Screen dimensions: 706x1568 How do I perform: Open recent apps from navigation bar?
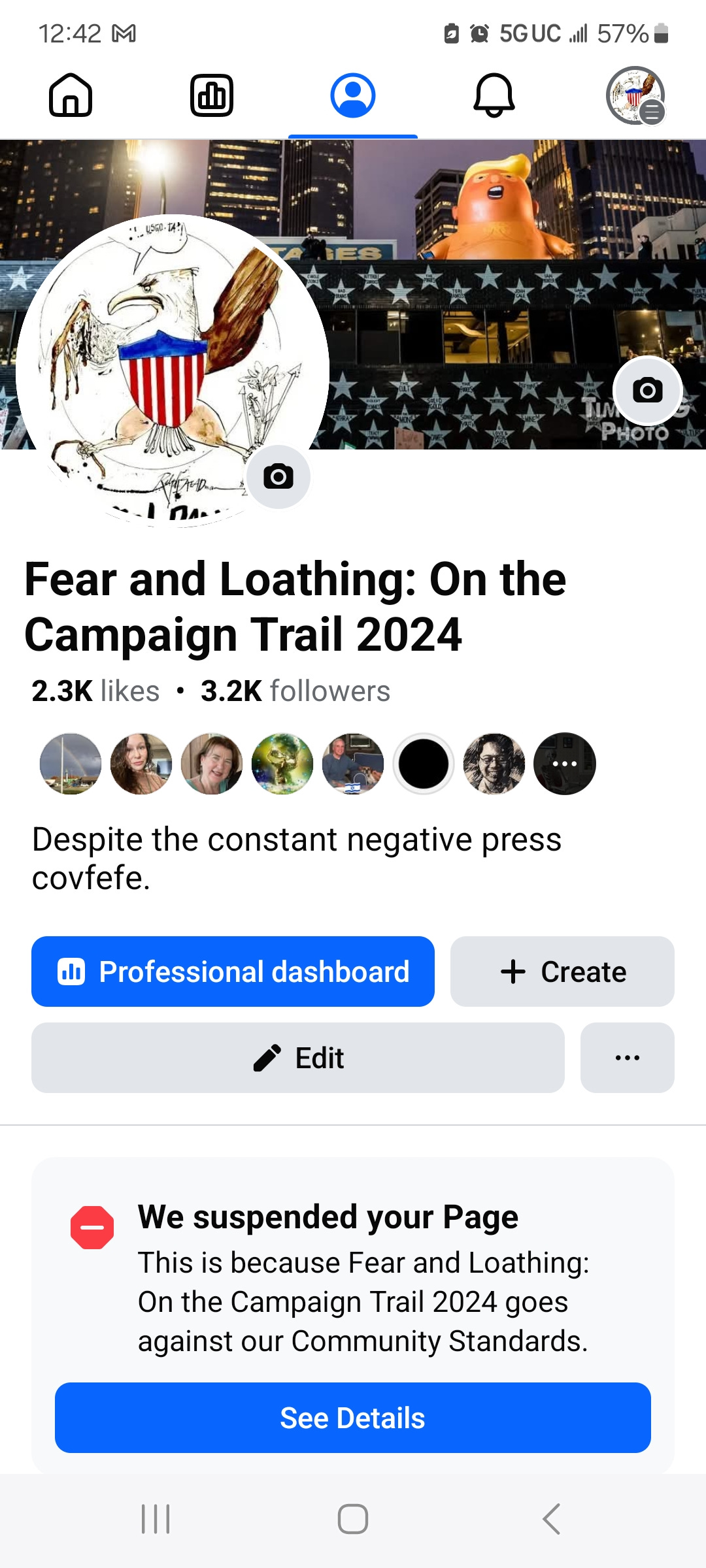156,1519
